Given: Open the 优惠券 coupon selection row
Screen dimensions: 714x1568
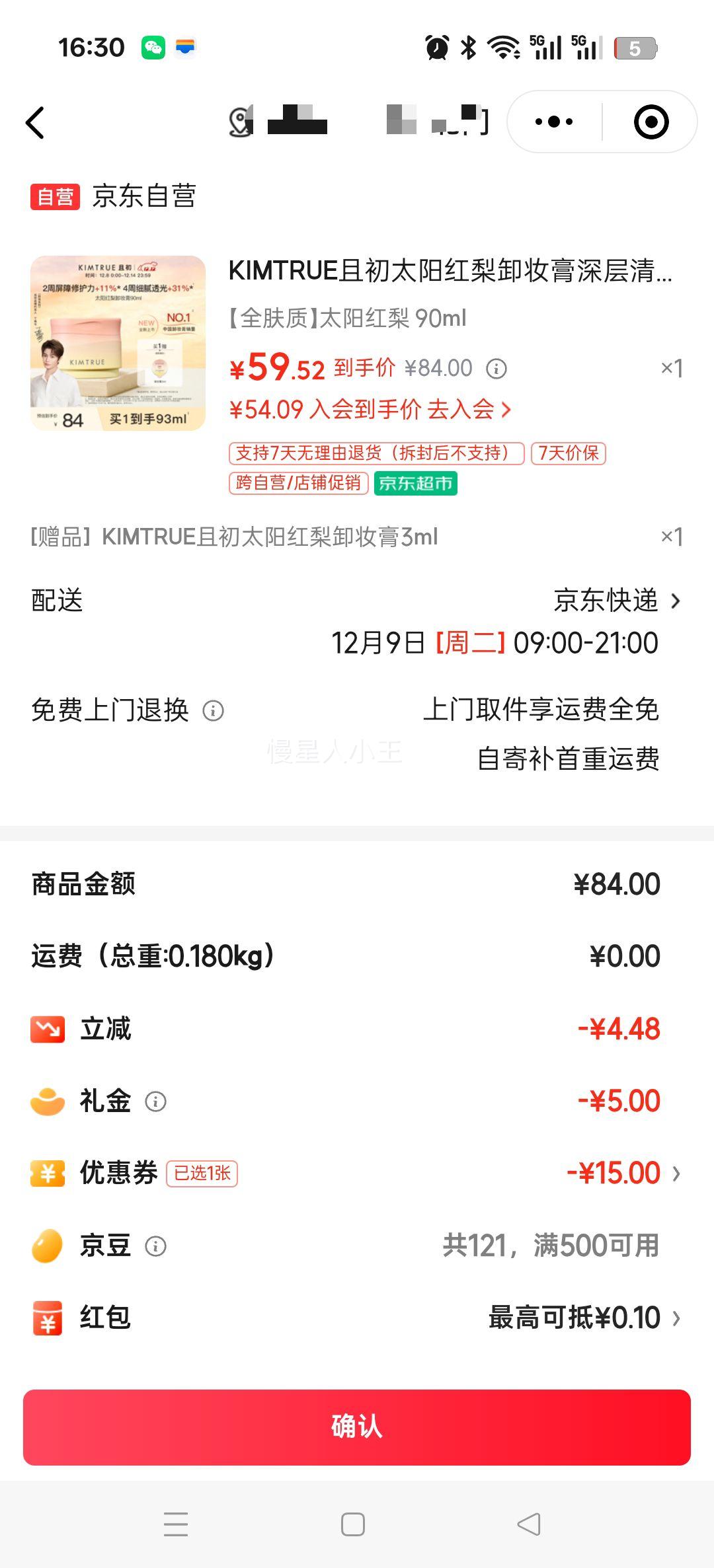Looking at the screenshot, I should (357, 1174).
